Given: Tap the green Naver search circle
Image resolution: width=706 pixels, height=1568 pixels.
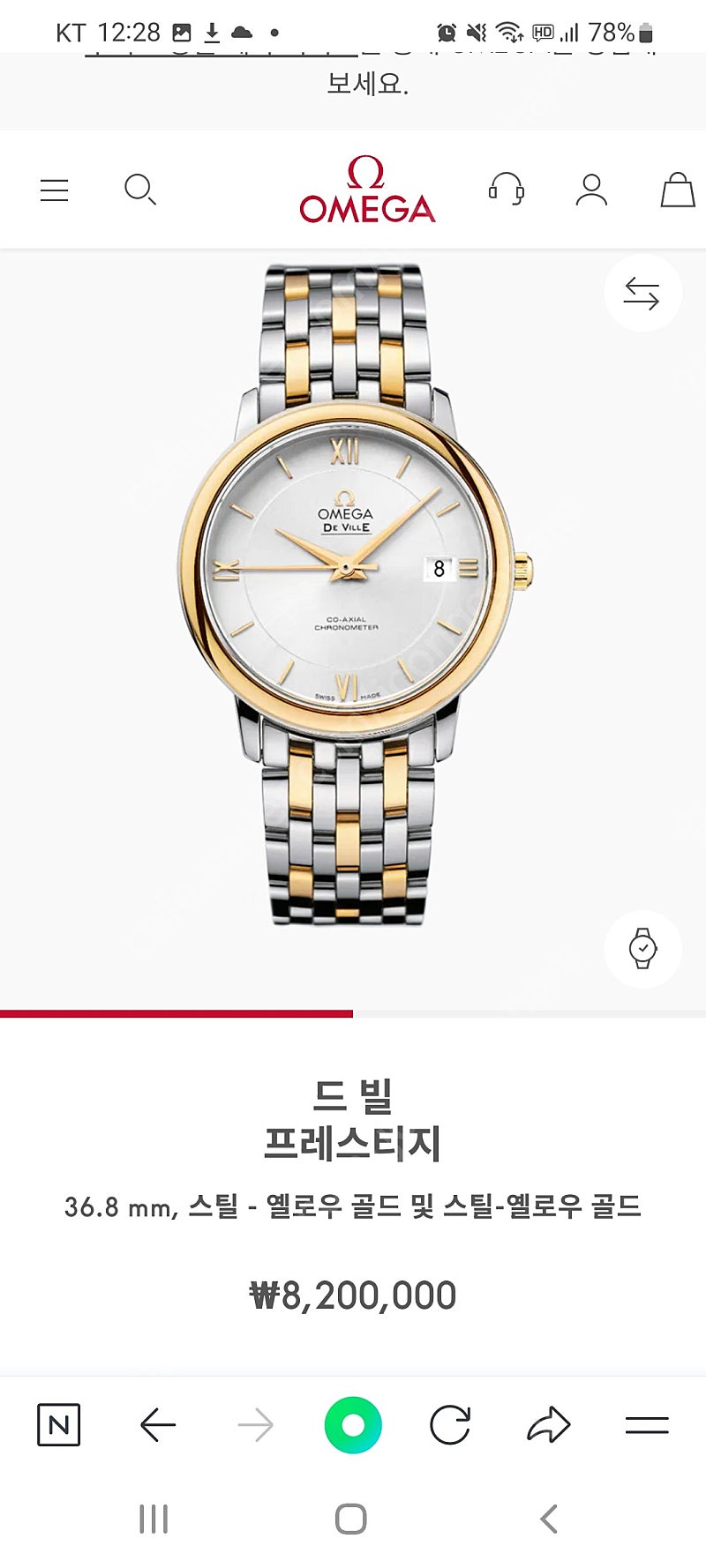Looking at the screenshot, I should (x=353, y=1425).
